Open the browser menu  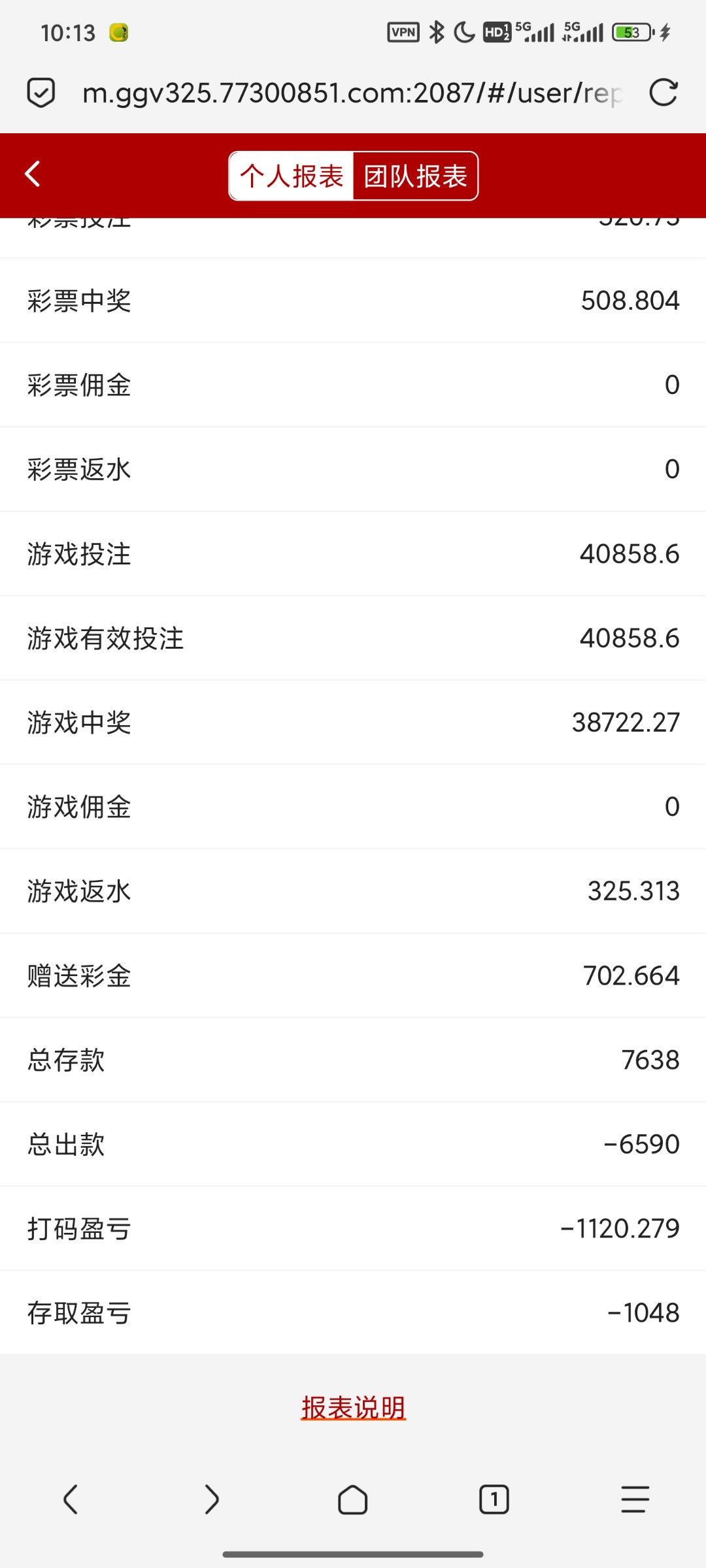pos(635,1499)
